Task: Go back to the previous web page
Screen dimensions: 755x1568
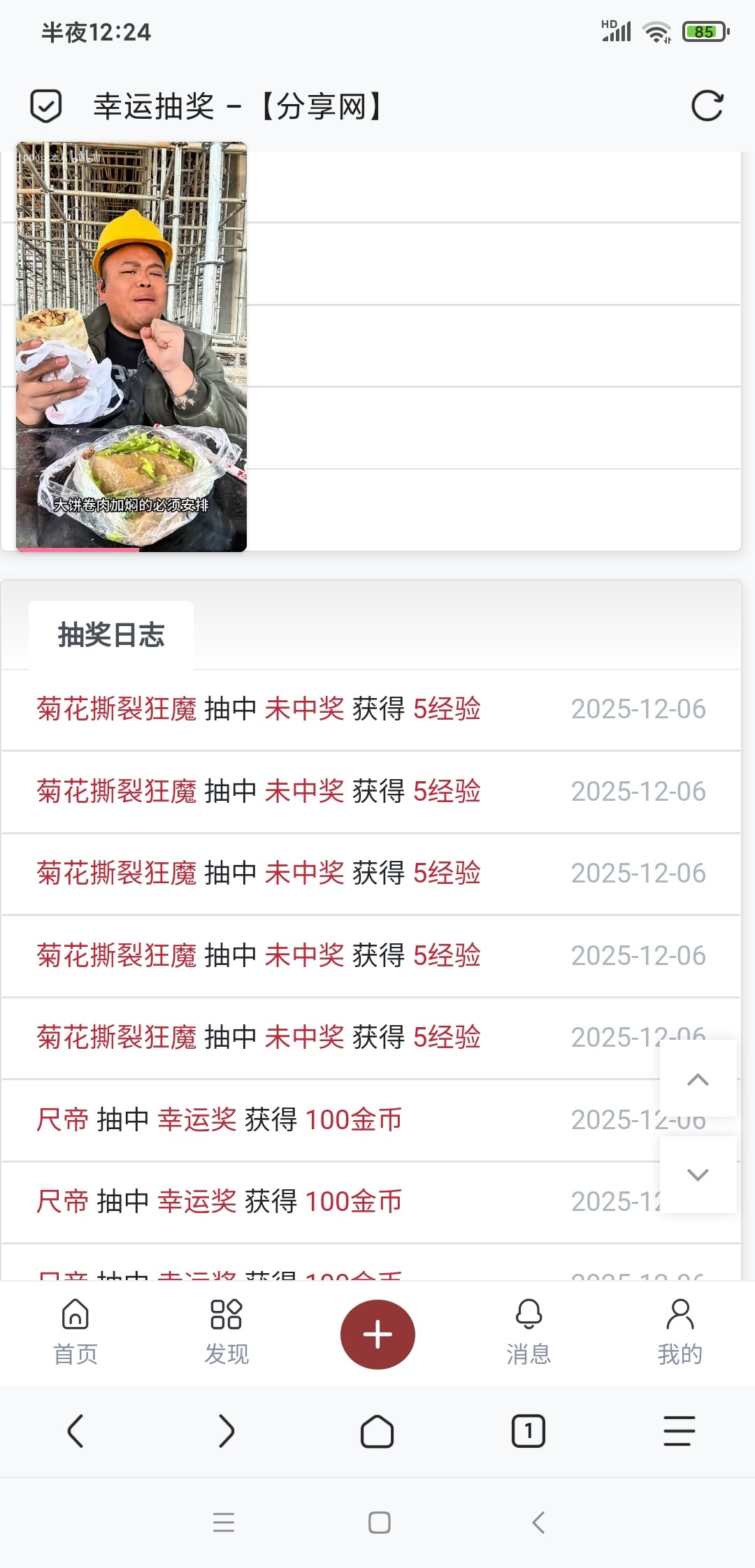Action: click(x=75, y=1431)
